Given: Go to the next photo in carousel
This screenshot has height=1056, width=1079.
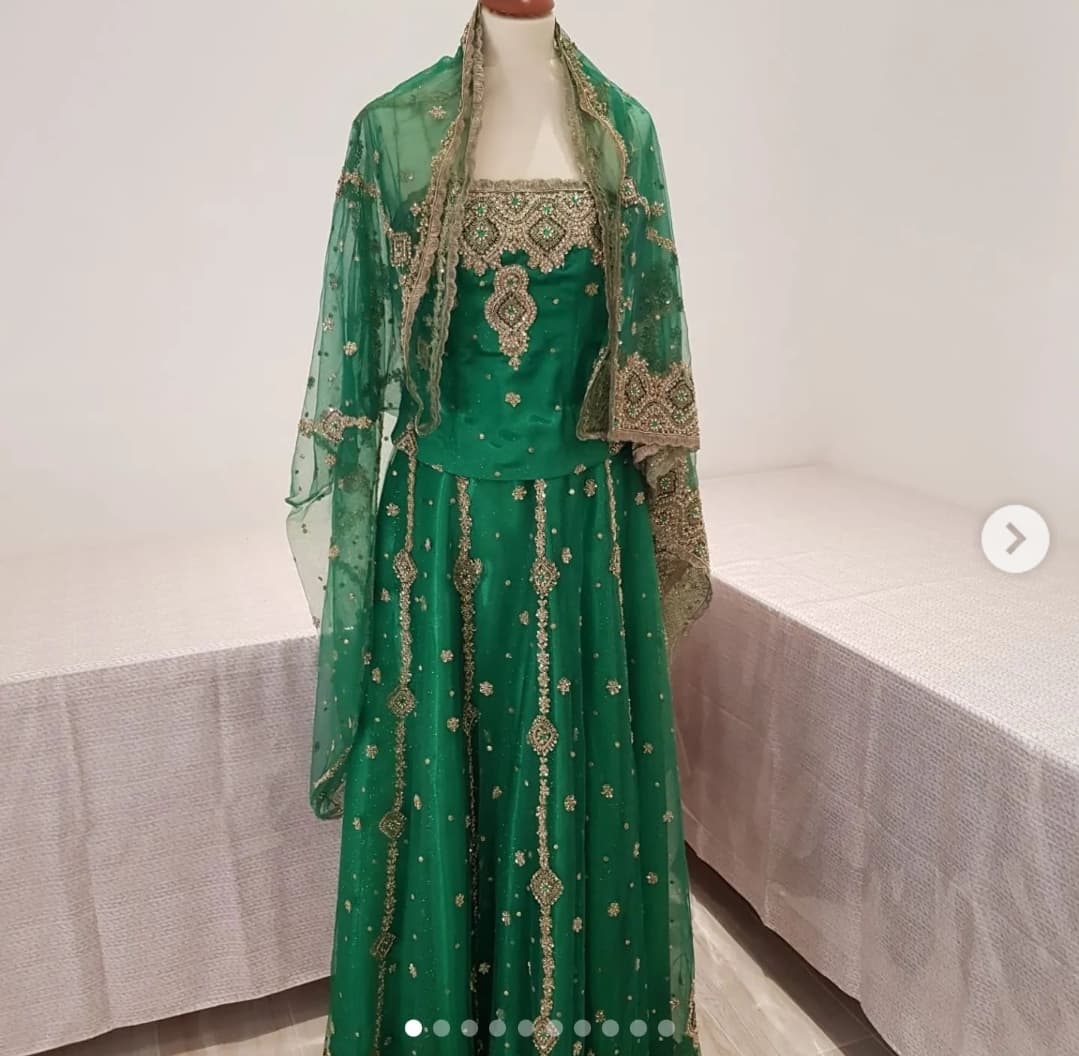Looking at the screenshot, I should [1014, 539].
